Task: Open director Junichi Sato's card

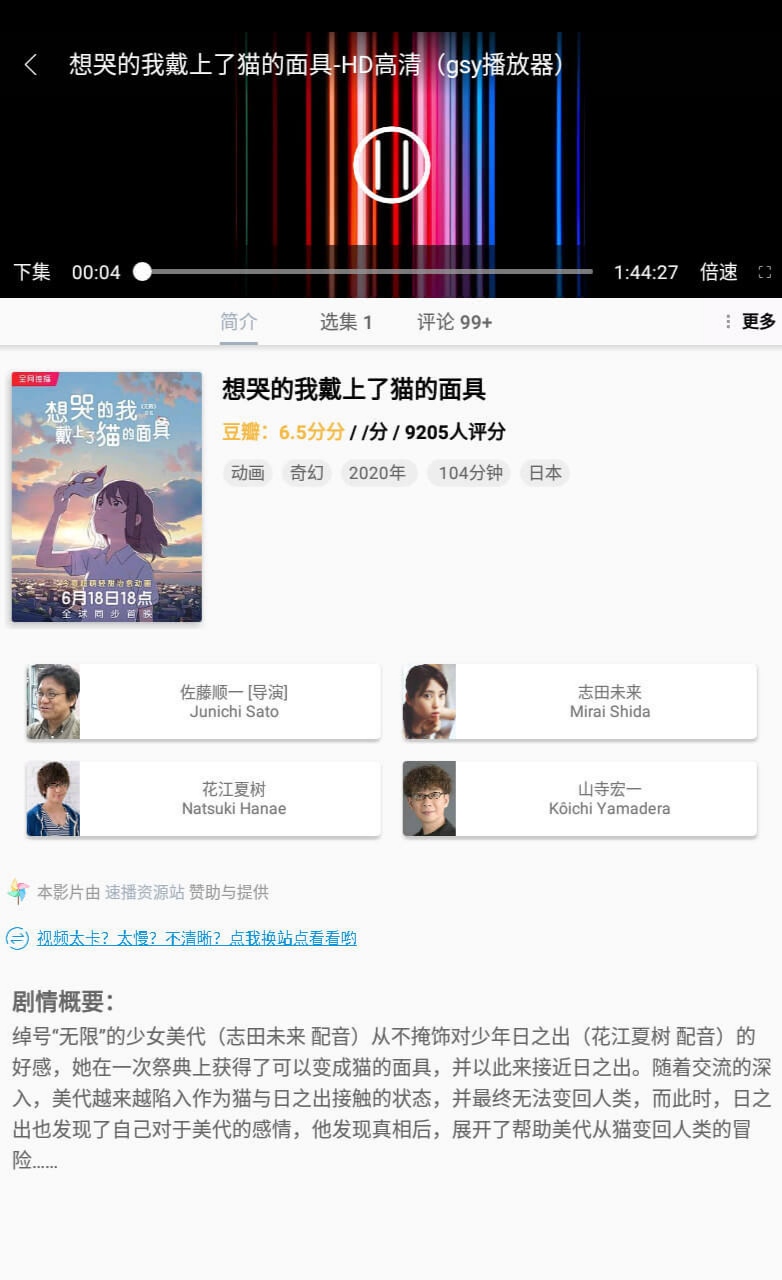Action: coord(203,702)
